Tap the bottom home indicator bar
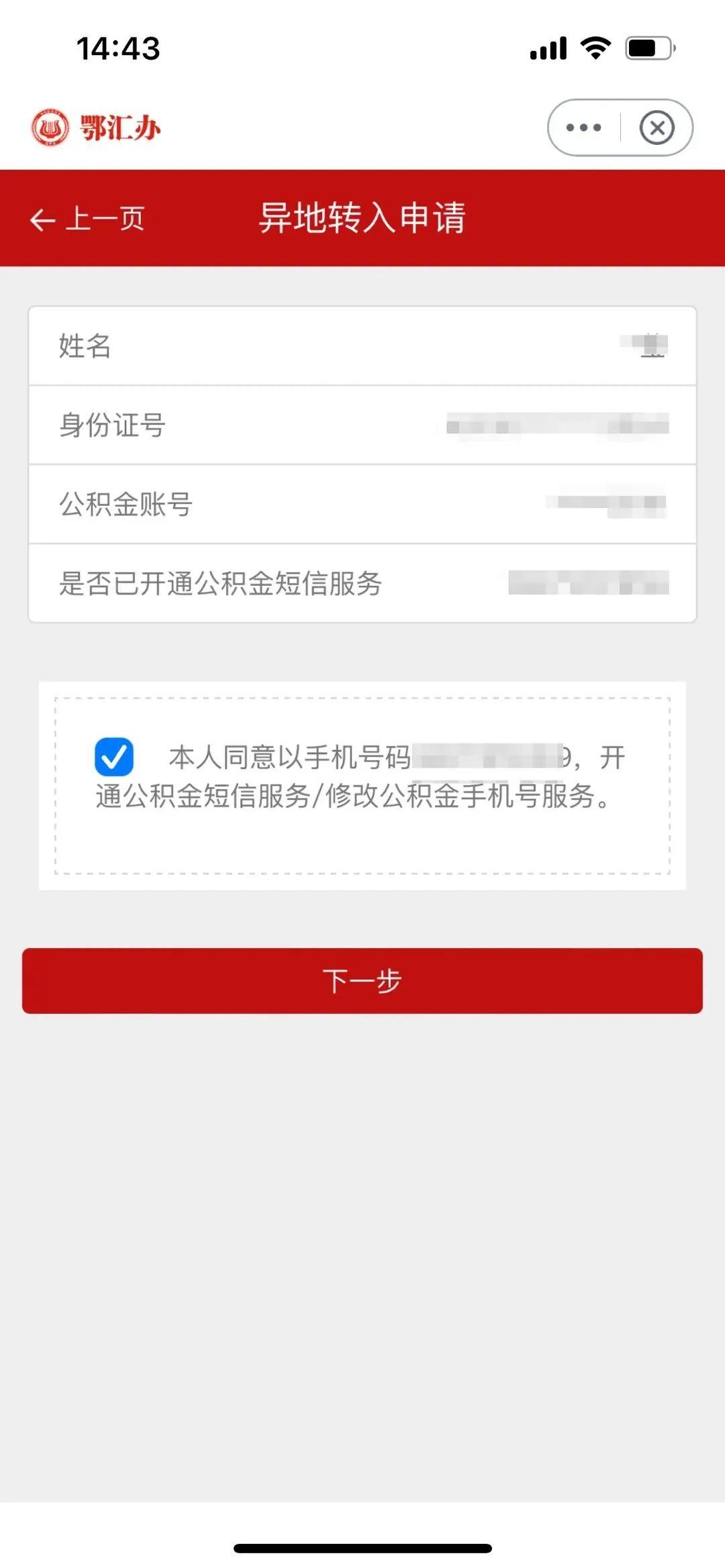 click(x=362, y=1549)
